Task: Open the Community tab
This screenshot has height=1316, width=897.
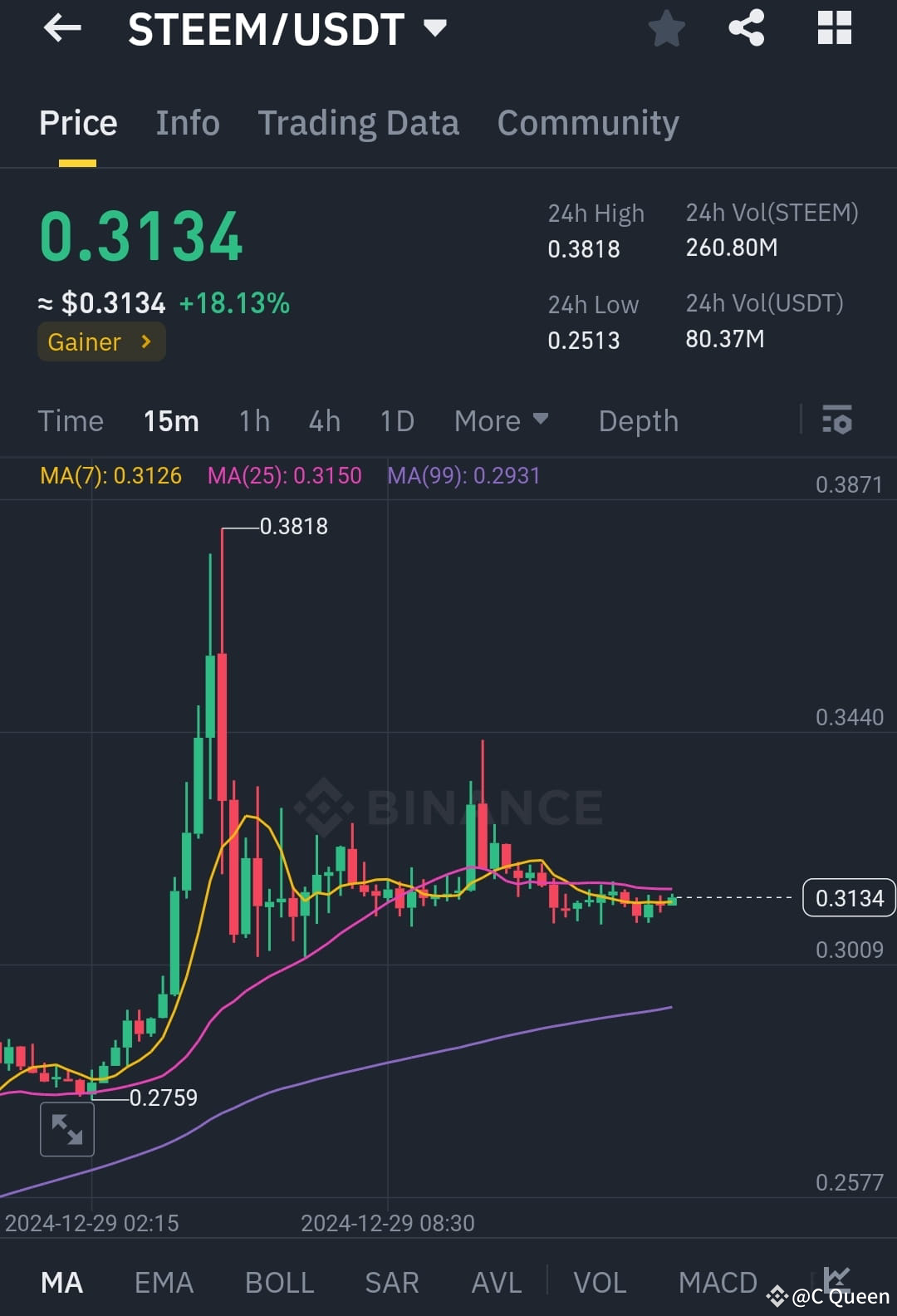Action: click(587, 122)
